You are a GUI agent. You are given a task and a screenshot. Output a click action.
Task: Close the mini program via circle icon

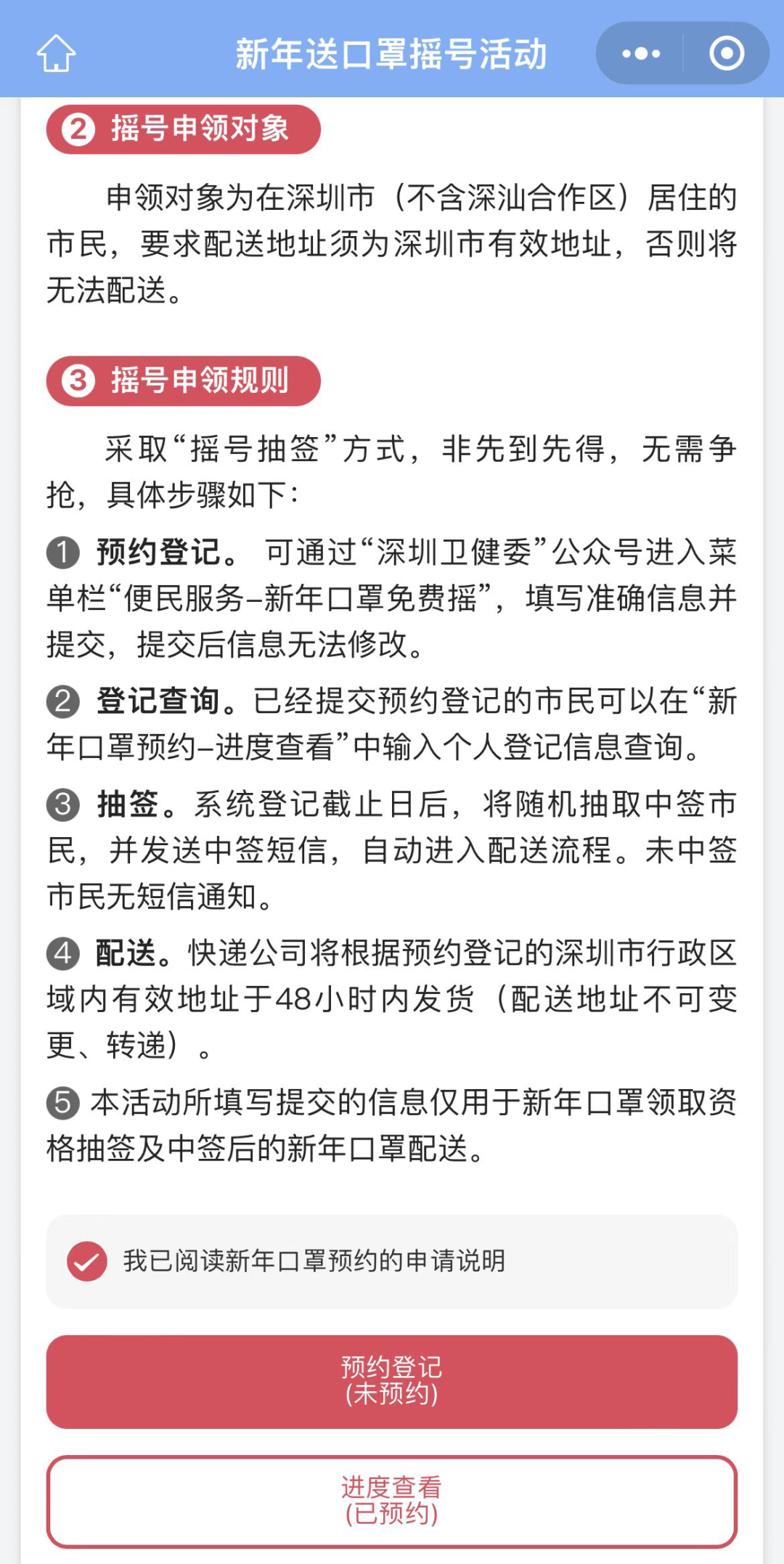pyautogui.click(x=727, y=54)
